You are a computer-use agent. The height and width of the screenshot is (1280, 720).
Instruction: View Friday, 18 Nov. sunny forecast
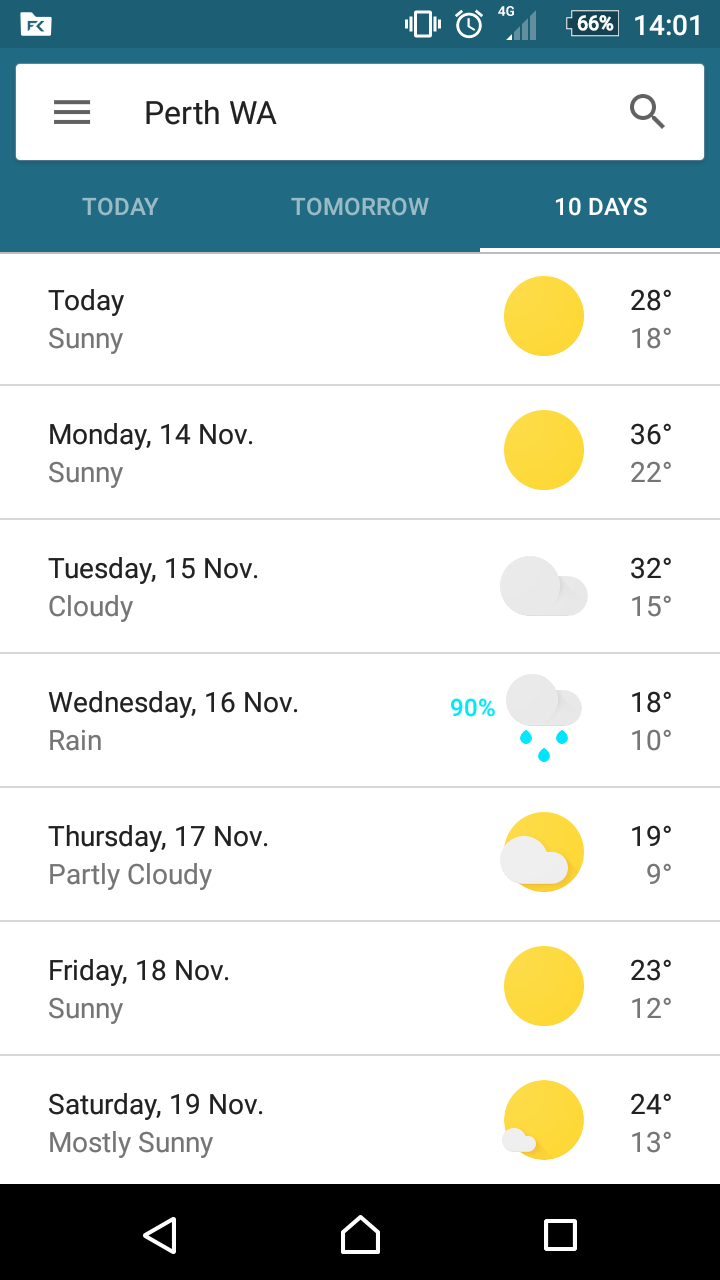coord(360,989)
